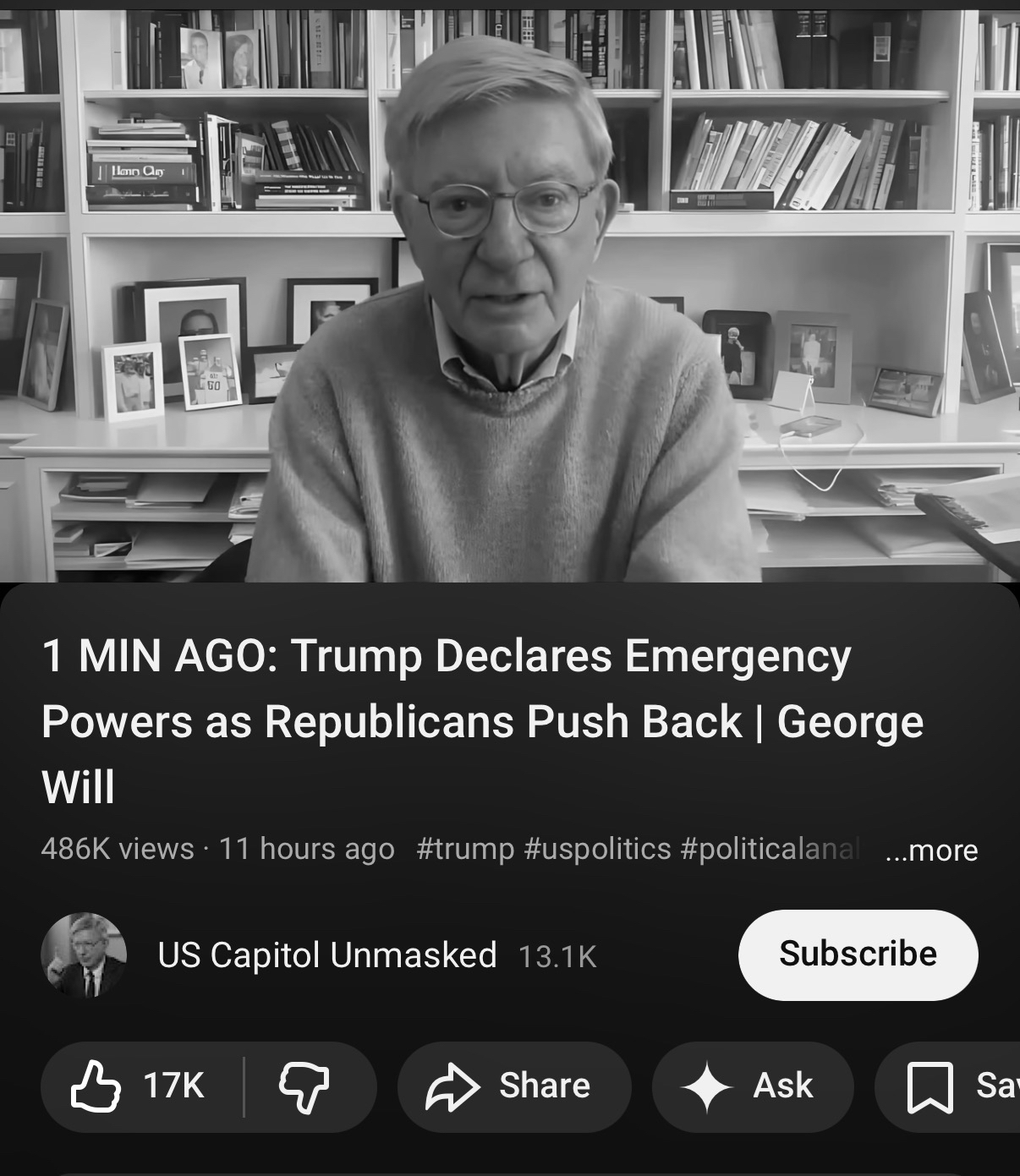Open the US Capitol Unmasked channel name
1020x1176 pixels.
point(326,955)
